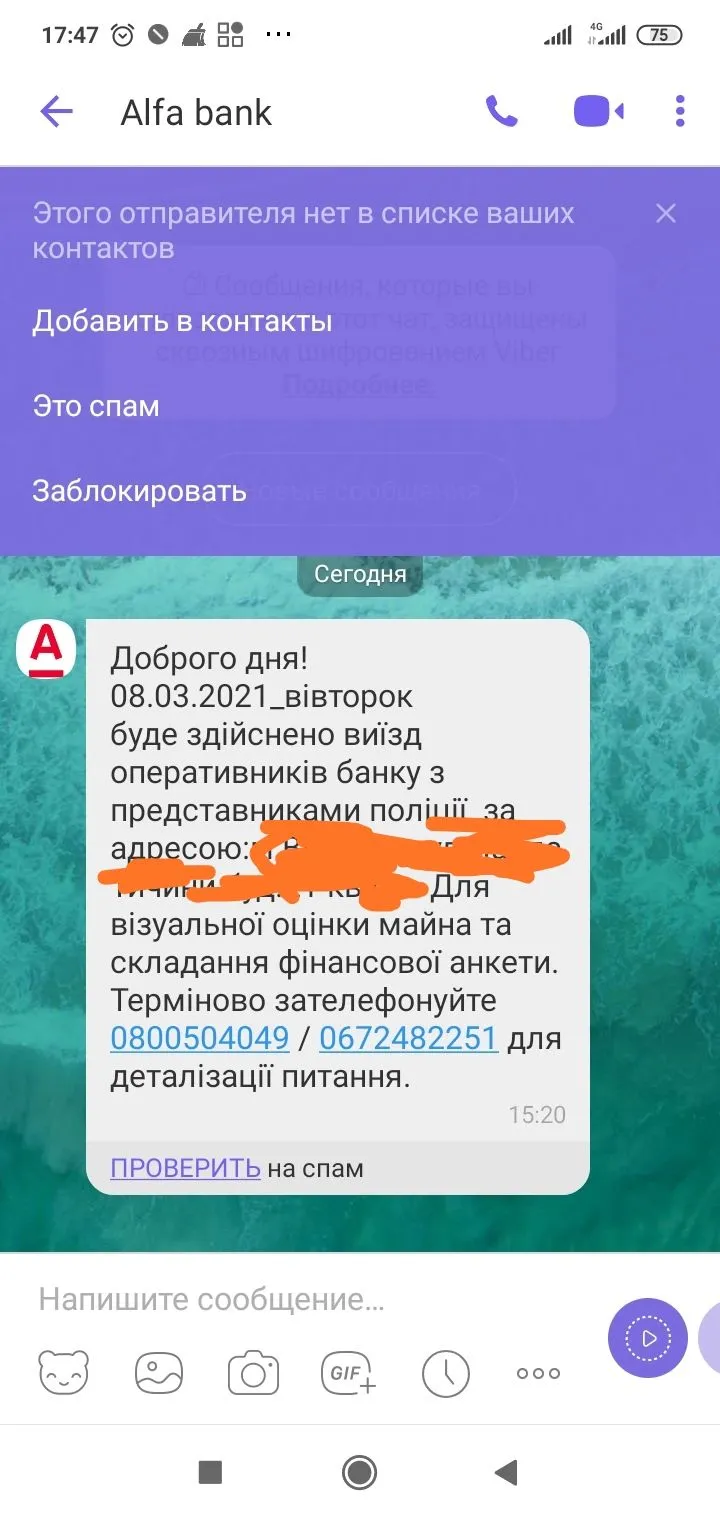720x1520 pixels.
Task: Focus the Напишите сообщение field
Action: (x=300, y=1300)
